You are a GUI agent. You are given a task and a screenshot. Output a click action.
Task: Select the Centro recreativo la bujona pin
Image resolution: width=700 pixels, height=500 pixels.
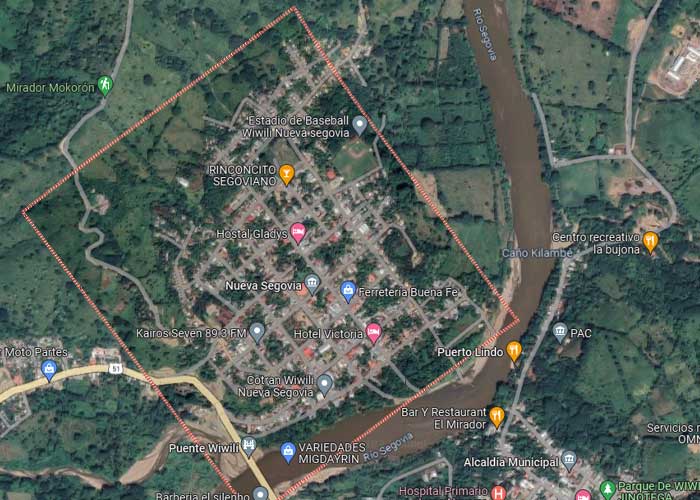tap(651, 241)
